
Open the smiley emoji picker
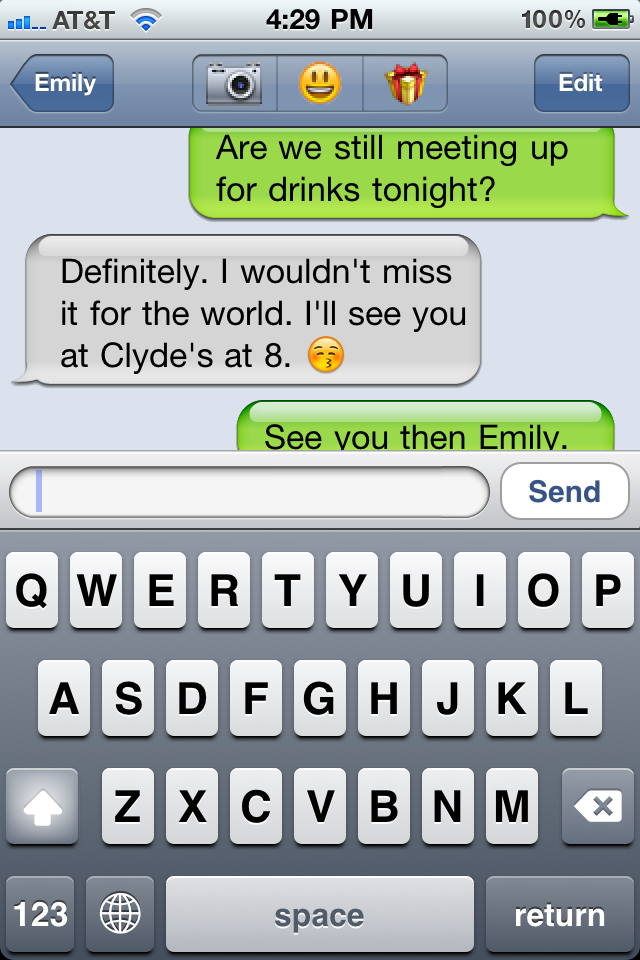(x=320, y=84)
